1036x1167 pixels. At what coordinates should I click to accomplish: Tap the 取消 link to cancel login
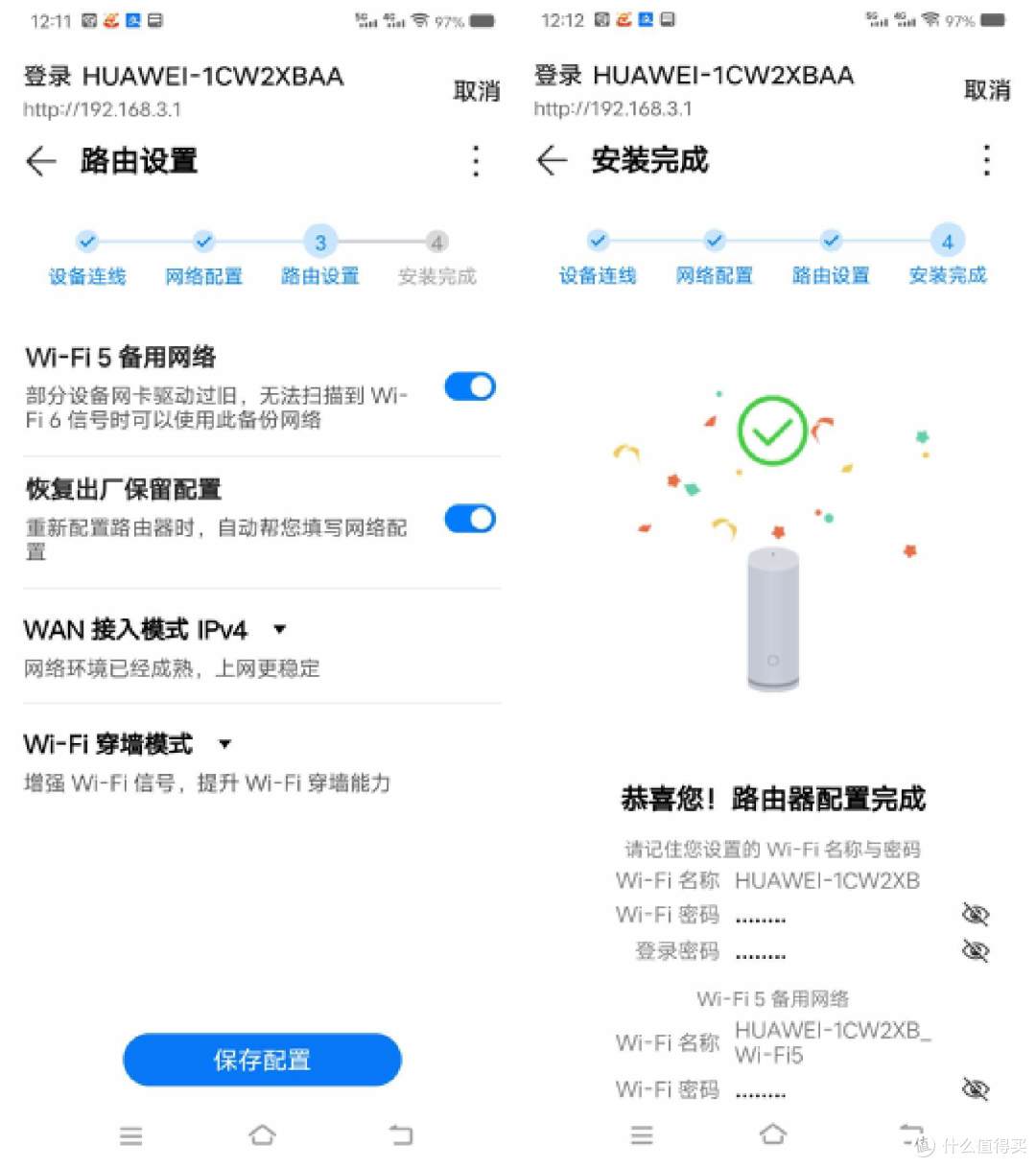[476, 91]
